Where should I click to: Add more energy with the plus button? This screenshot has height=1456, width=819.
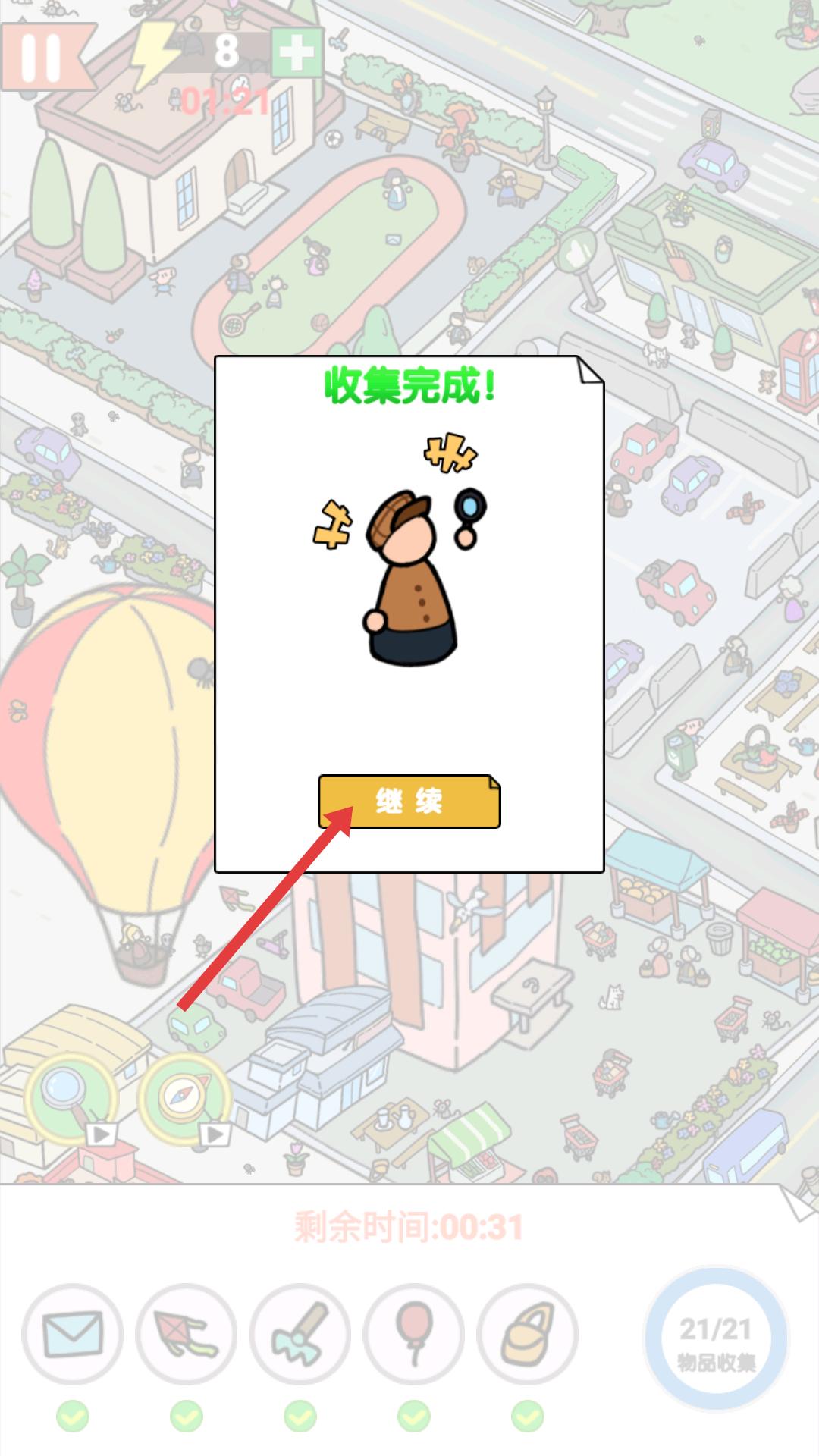(x=297, y=53)
